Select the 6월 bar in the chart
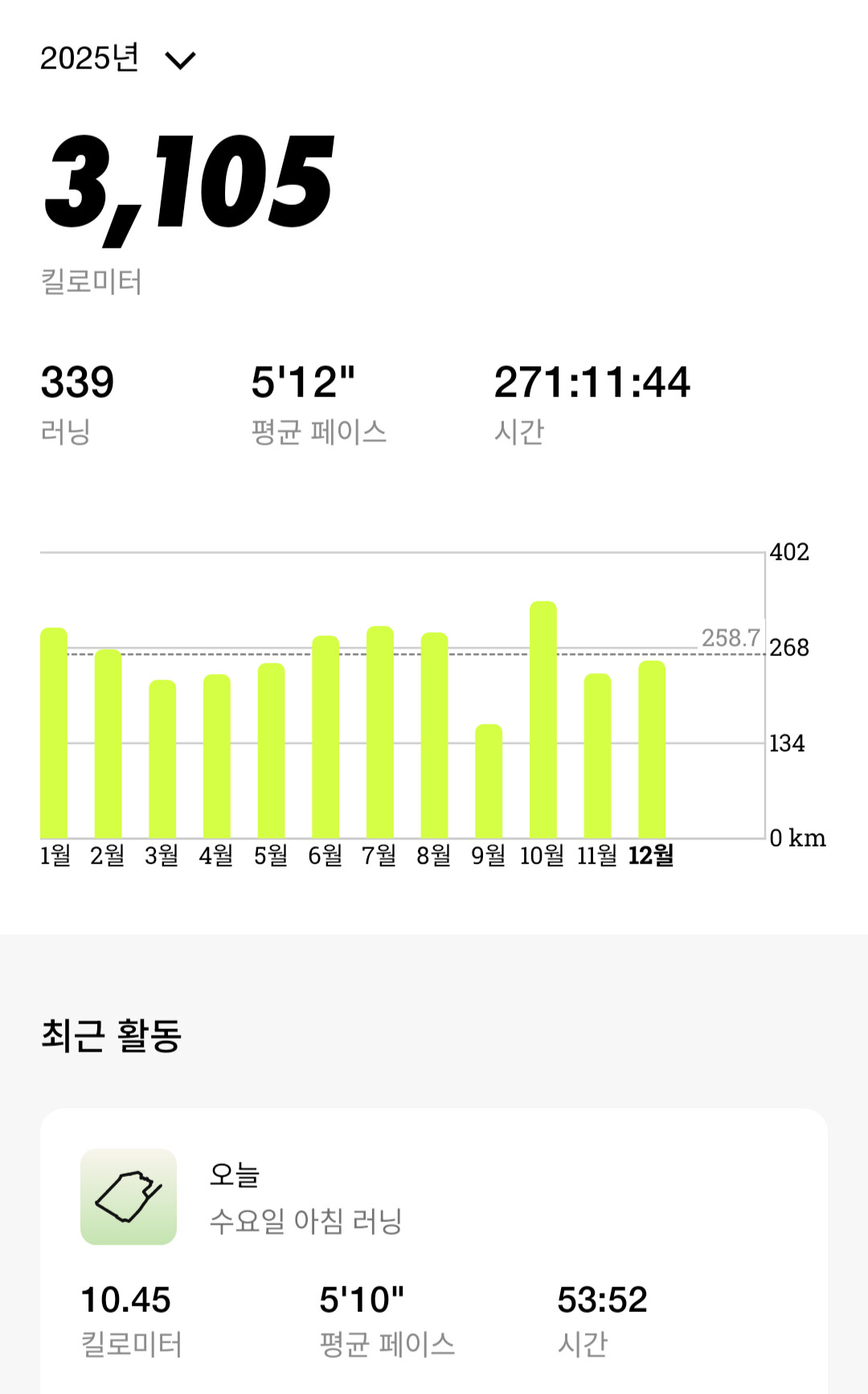 point(325,737)
